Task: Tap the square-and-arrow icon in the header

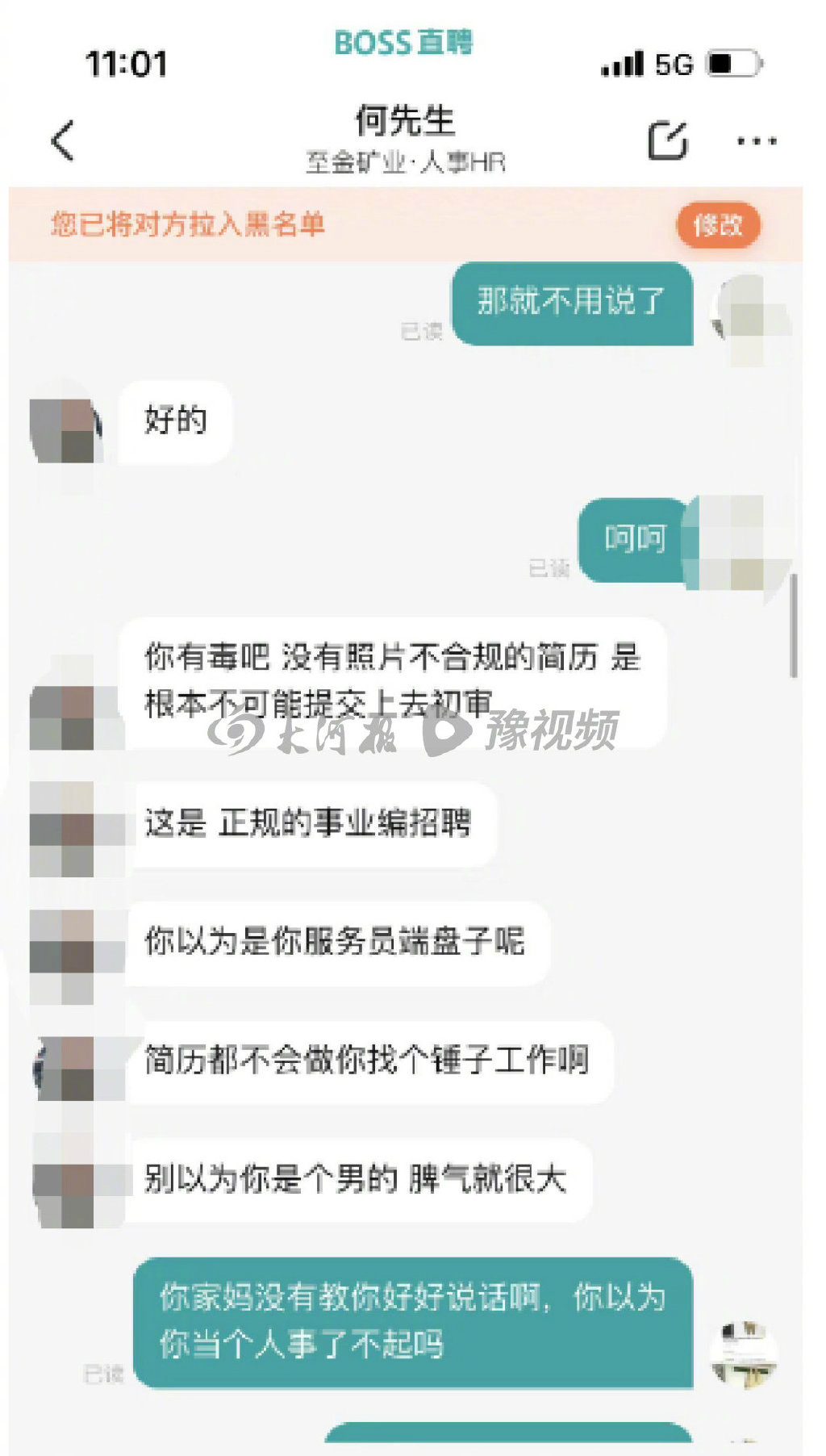Action: (x=668, y=140)
